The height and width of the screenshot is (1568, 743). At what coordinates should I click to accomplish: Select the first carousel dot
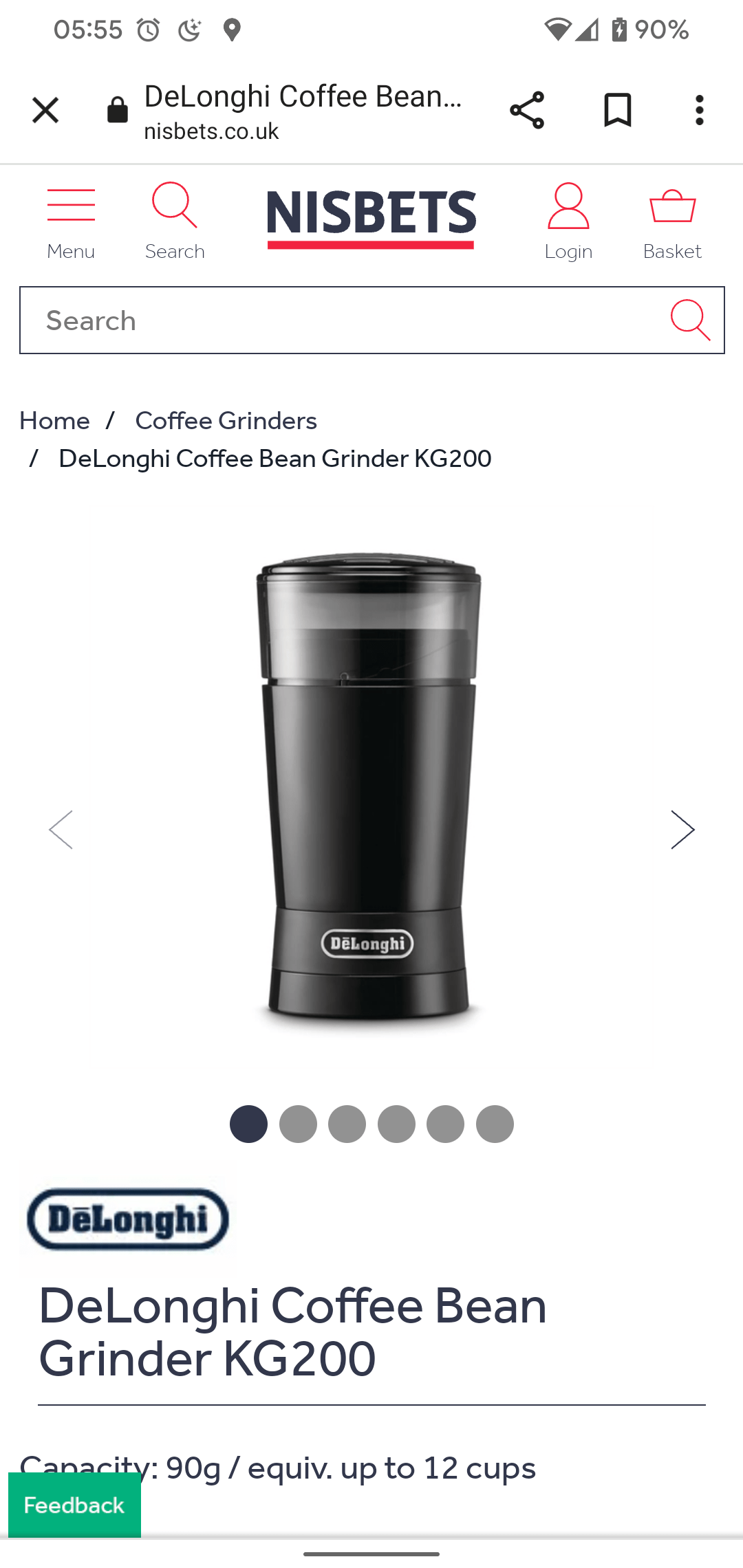(x=248, y=1124)
